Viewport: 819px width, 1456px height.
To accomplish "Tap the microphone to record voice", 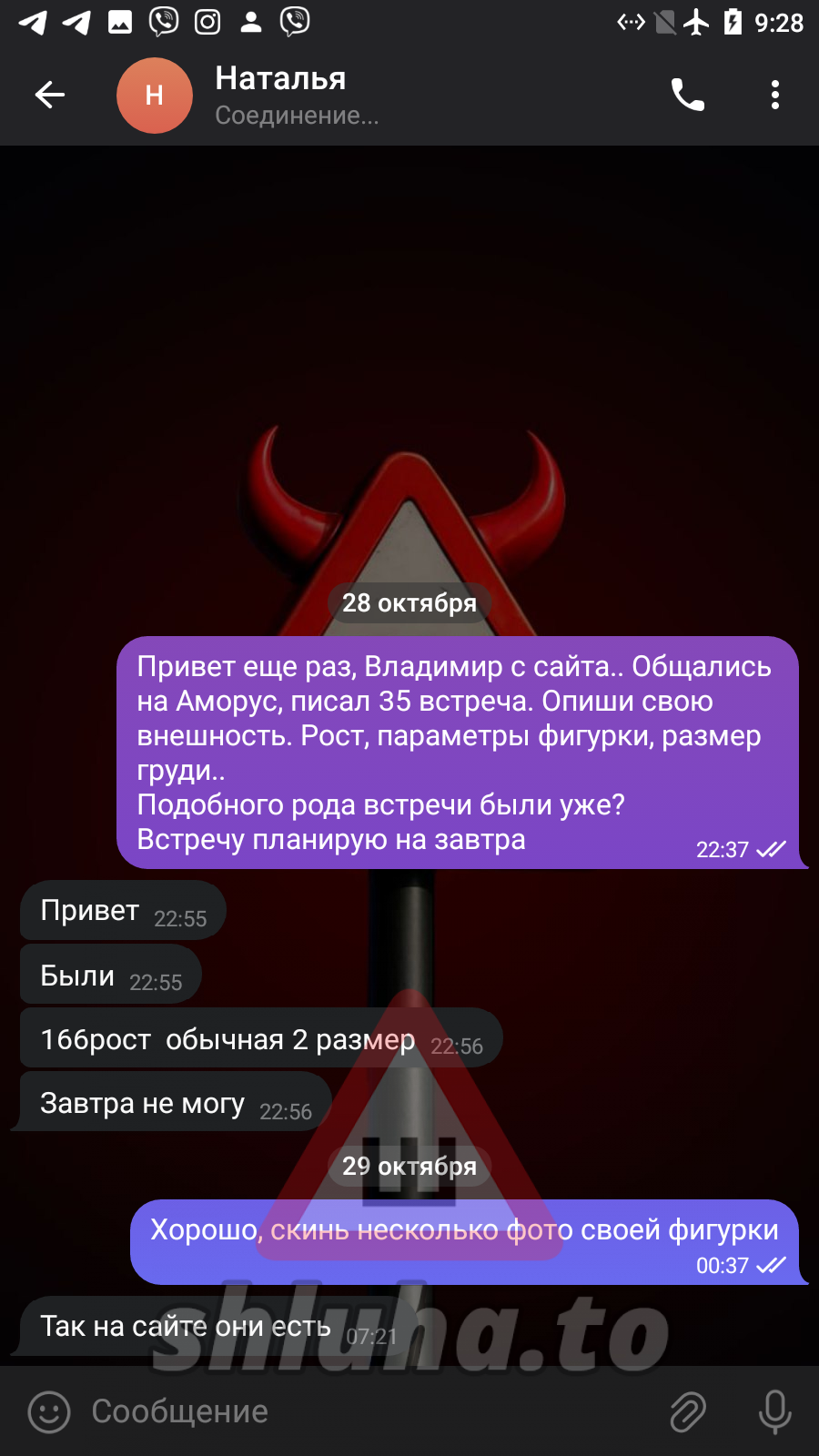I will pyautogui.click(x=774, y=1412).
